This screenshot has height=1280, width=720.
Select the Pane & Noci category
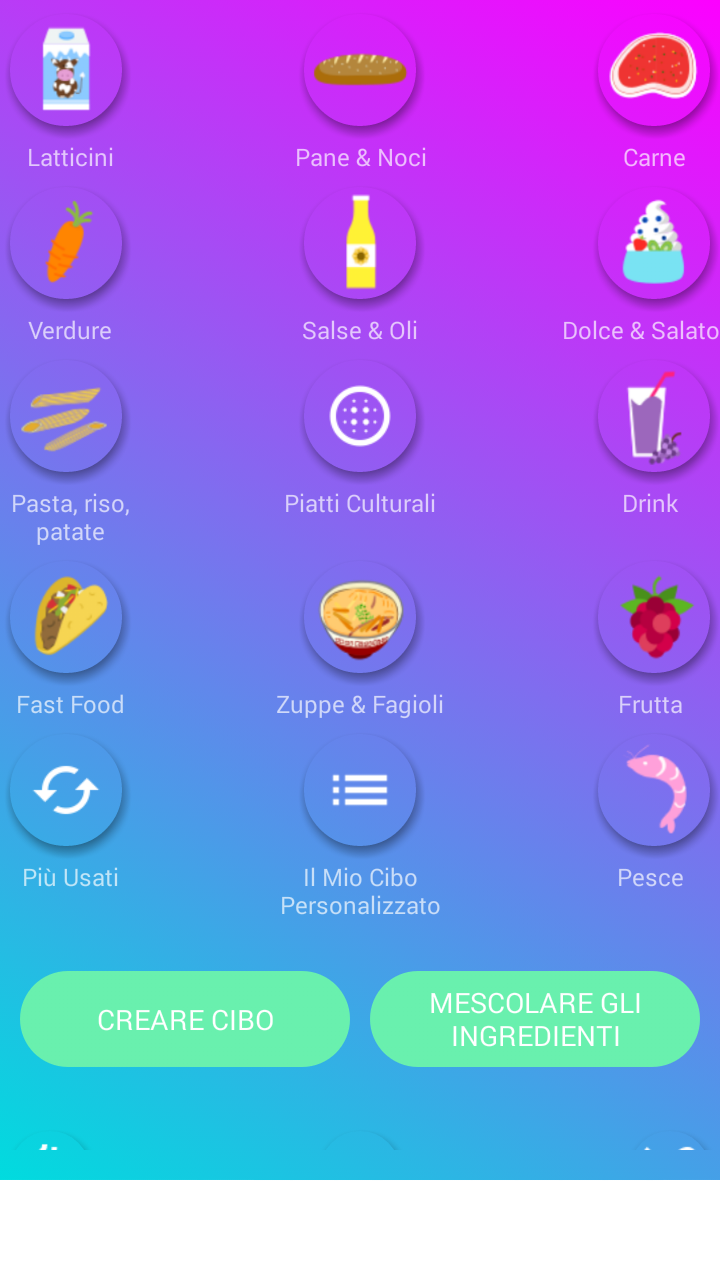pos(360,70)
